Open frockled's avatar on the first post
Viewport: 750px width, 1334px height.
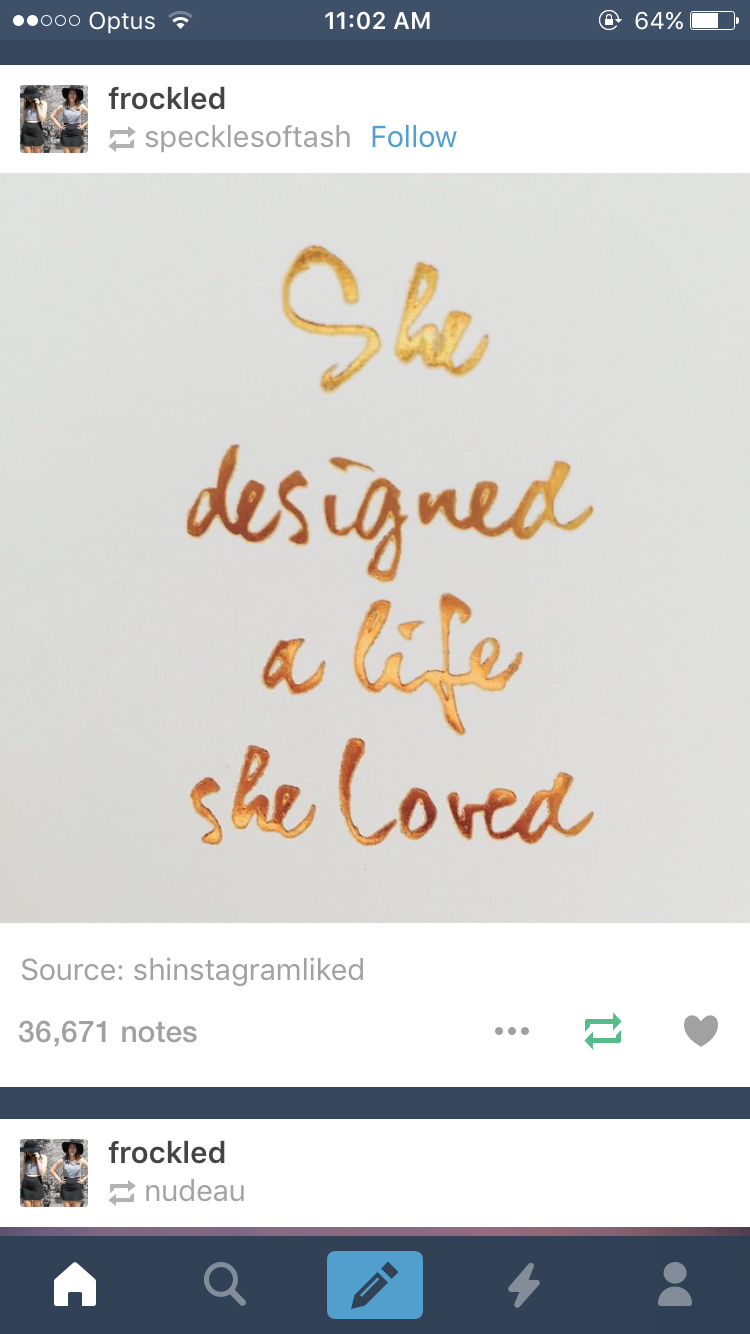coord(54,119)
